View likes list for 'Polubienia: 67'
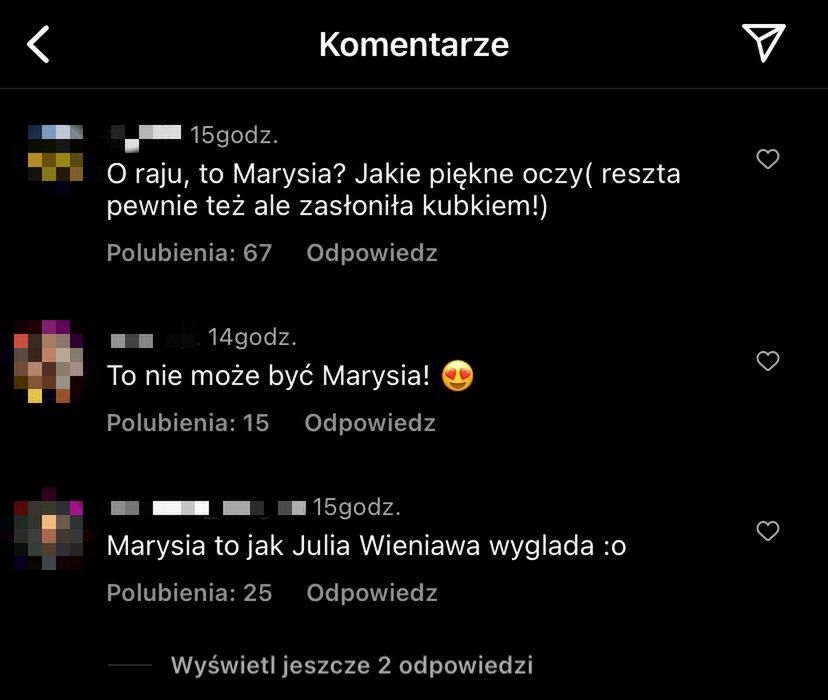The image size is (828, 700). tap(189, 253)
